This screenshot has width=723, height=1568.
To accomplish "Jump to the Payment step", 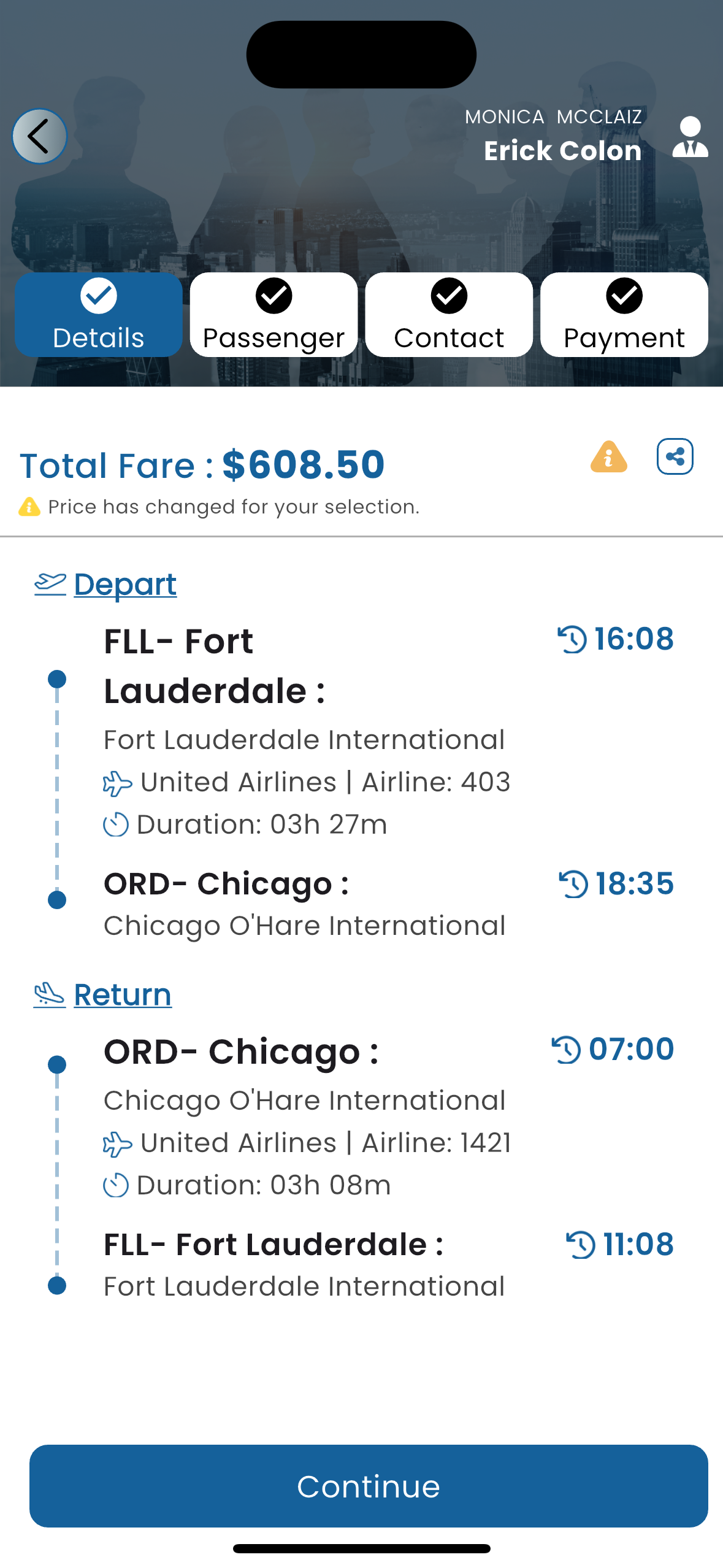I will (x=624, y=315).
